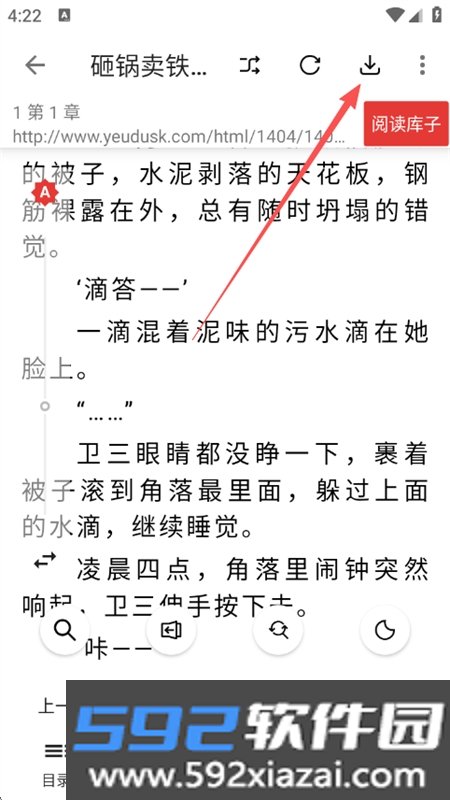Tap the swap arrows icon at left

[x=45, y=561]
